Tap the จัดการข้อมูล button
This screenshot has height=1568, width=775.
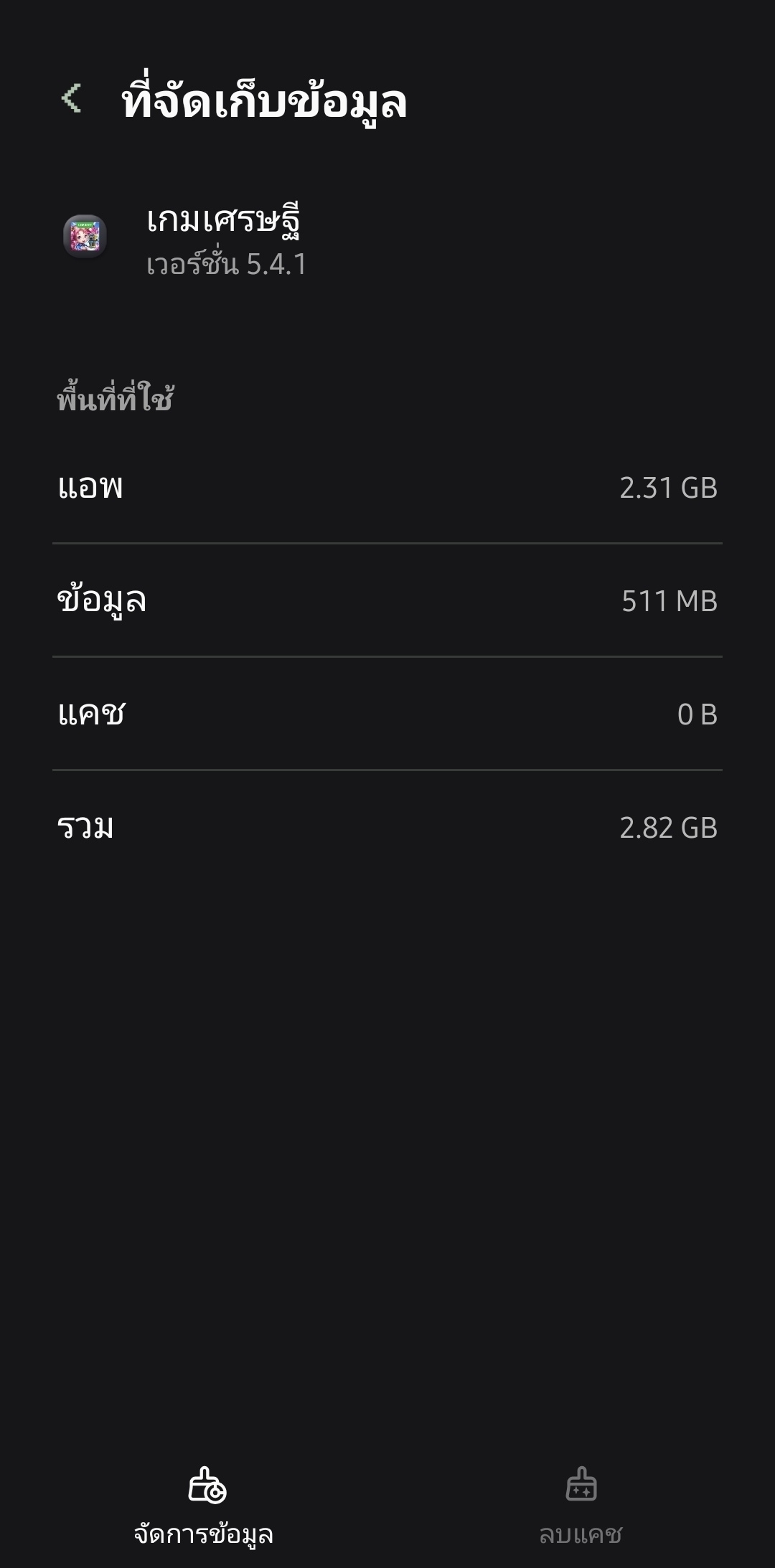pyautogui.click(x=204, y=1506)
